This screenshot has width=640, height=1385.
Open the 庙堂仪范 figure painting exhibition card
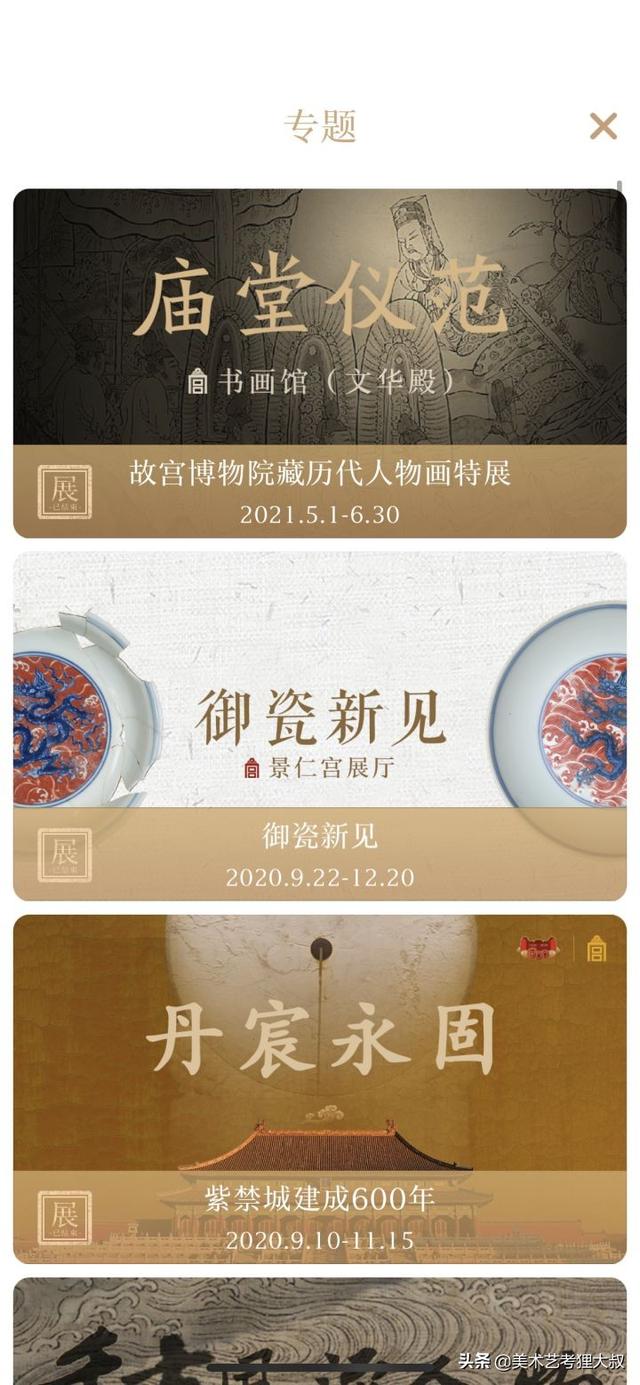(x=320, y=363)
